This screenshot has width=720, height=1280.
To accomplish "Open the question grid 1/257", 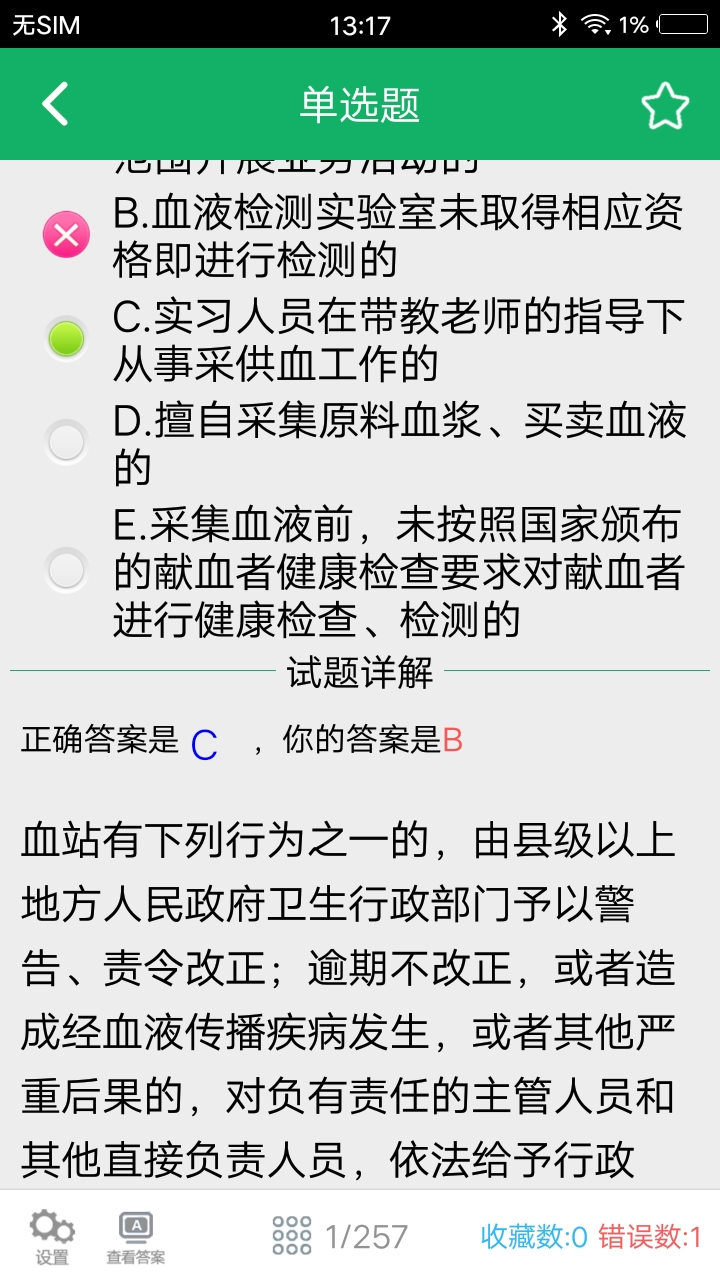I will point(340,1237).
